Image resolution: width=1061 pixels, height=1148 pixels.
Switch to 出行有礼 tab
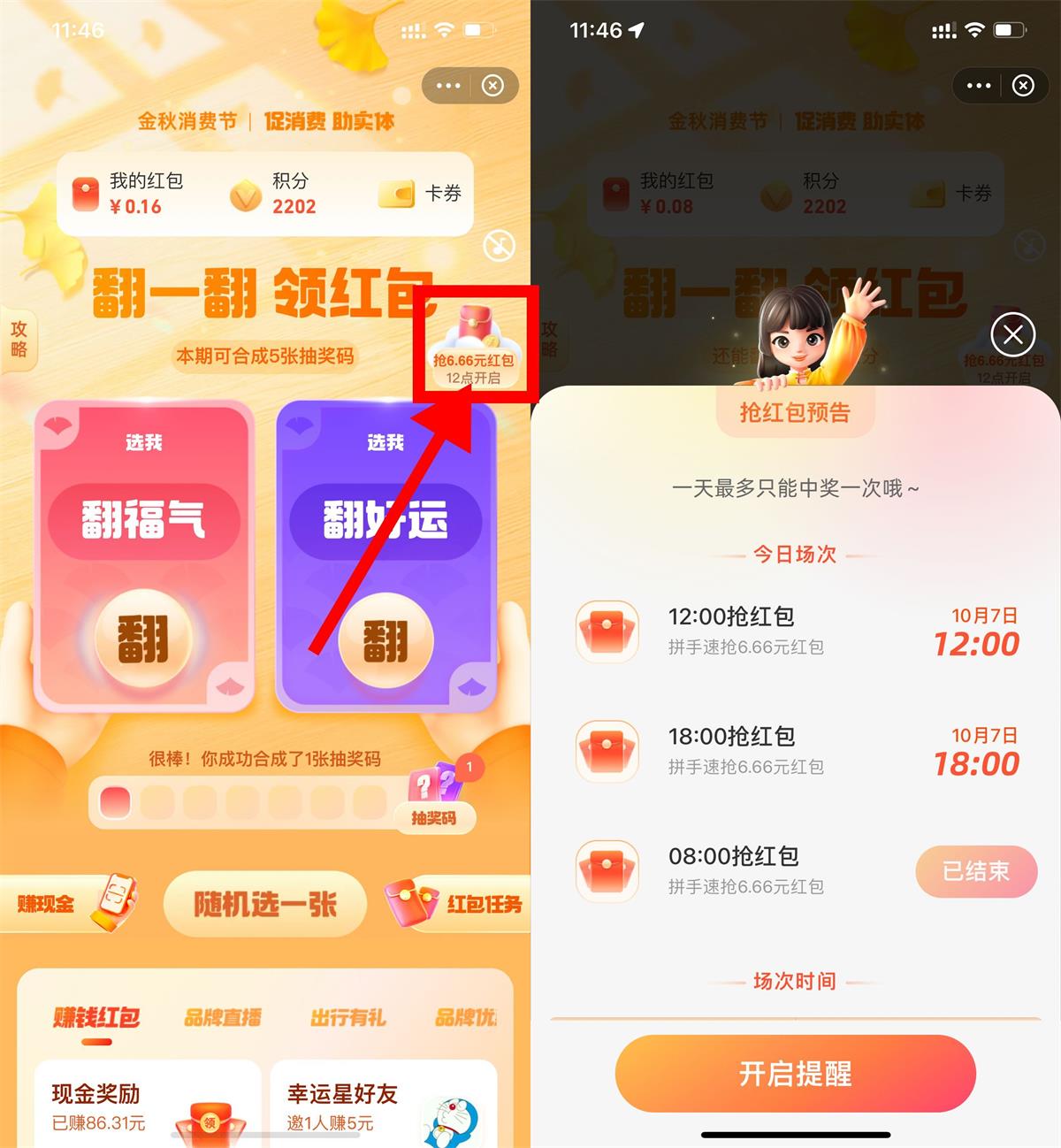click(x=347, y=1018)
